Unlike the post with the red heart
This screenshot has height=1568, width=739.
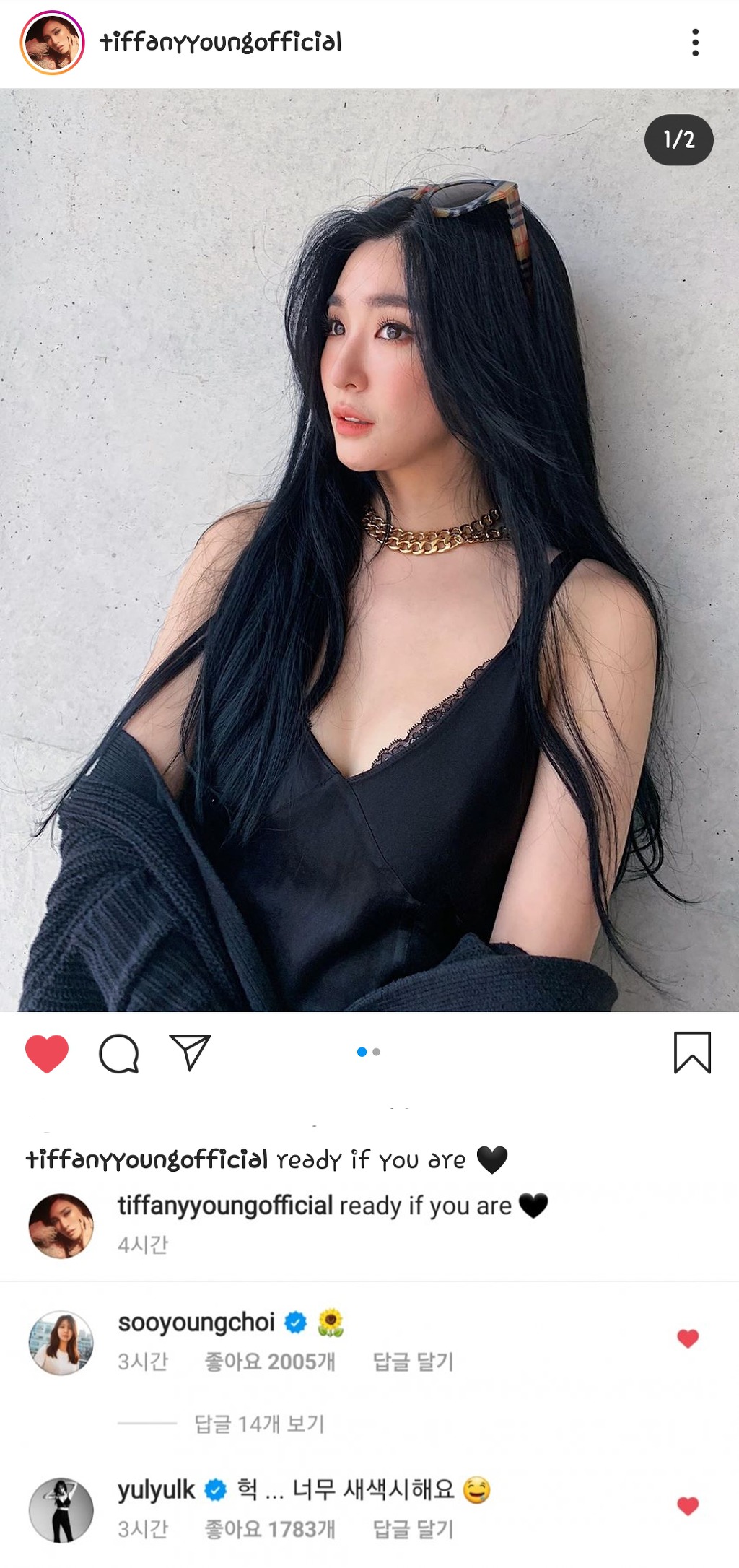47,1053
